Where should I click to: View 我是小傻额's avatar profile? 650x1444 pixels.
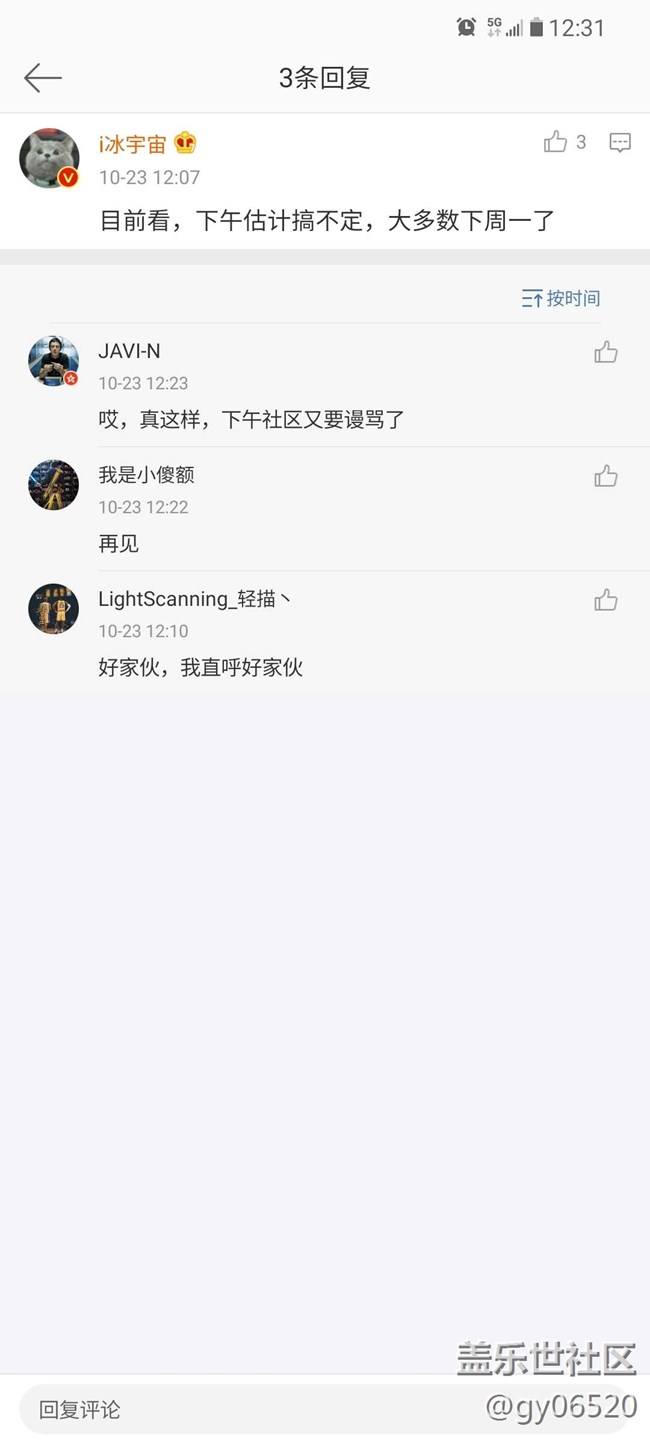click(x=53, y=485)
